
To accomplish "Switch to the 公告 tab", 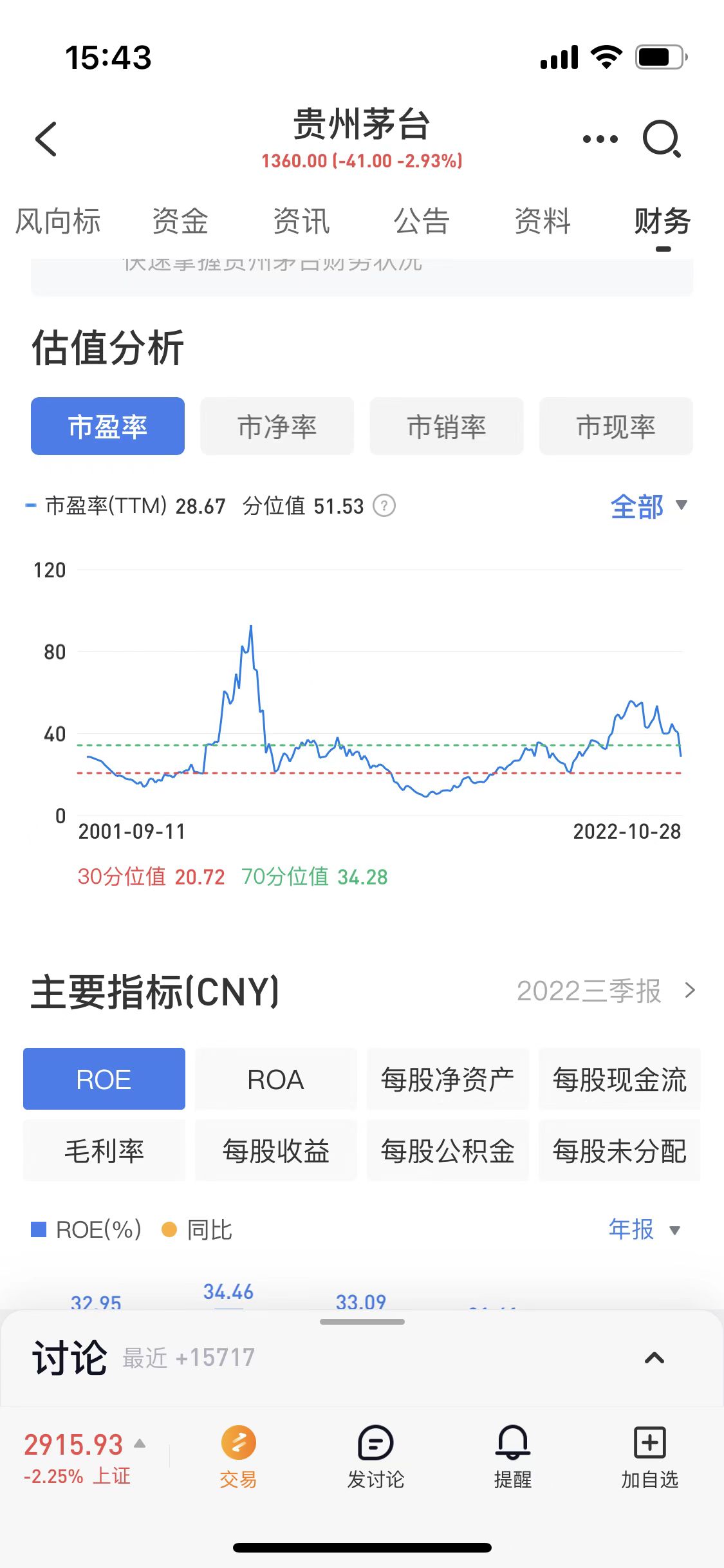I will click(x=422, y=221).
